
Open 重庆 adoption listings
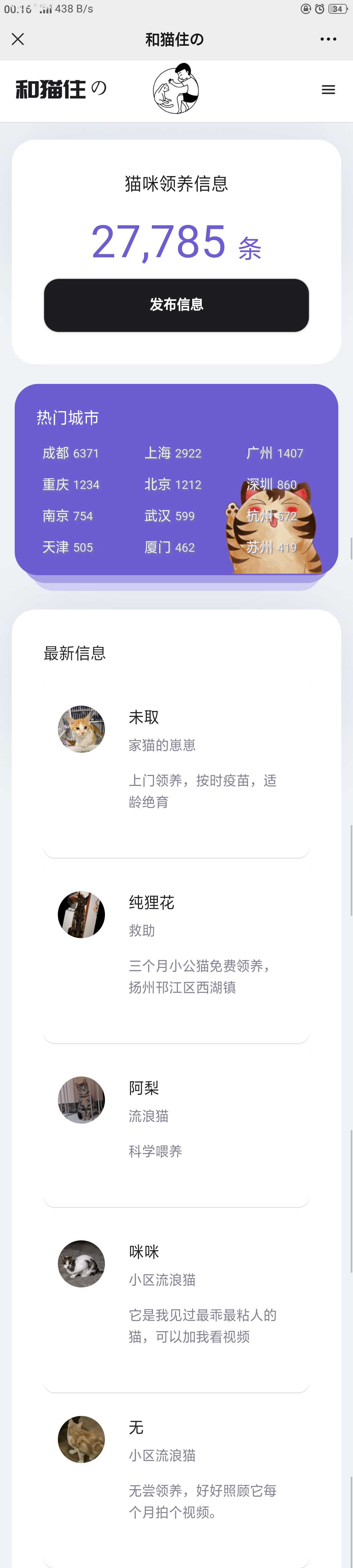point(71,485)
